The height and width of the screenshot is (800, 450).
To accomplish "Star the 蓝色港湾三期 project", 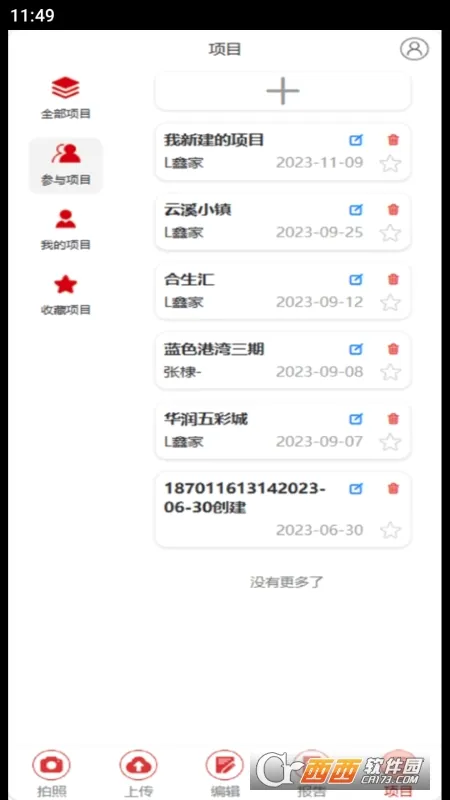I will [390, 372].
